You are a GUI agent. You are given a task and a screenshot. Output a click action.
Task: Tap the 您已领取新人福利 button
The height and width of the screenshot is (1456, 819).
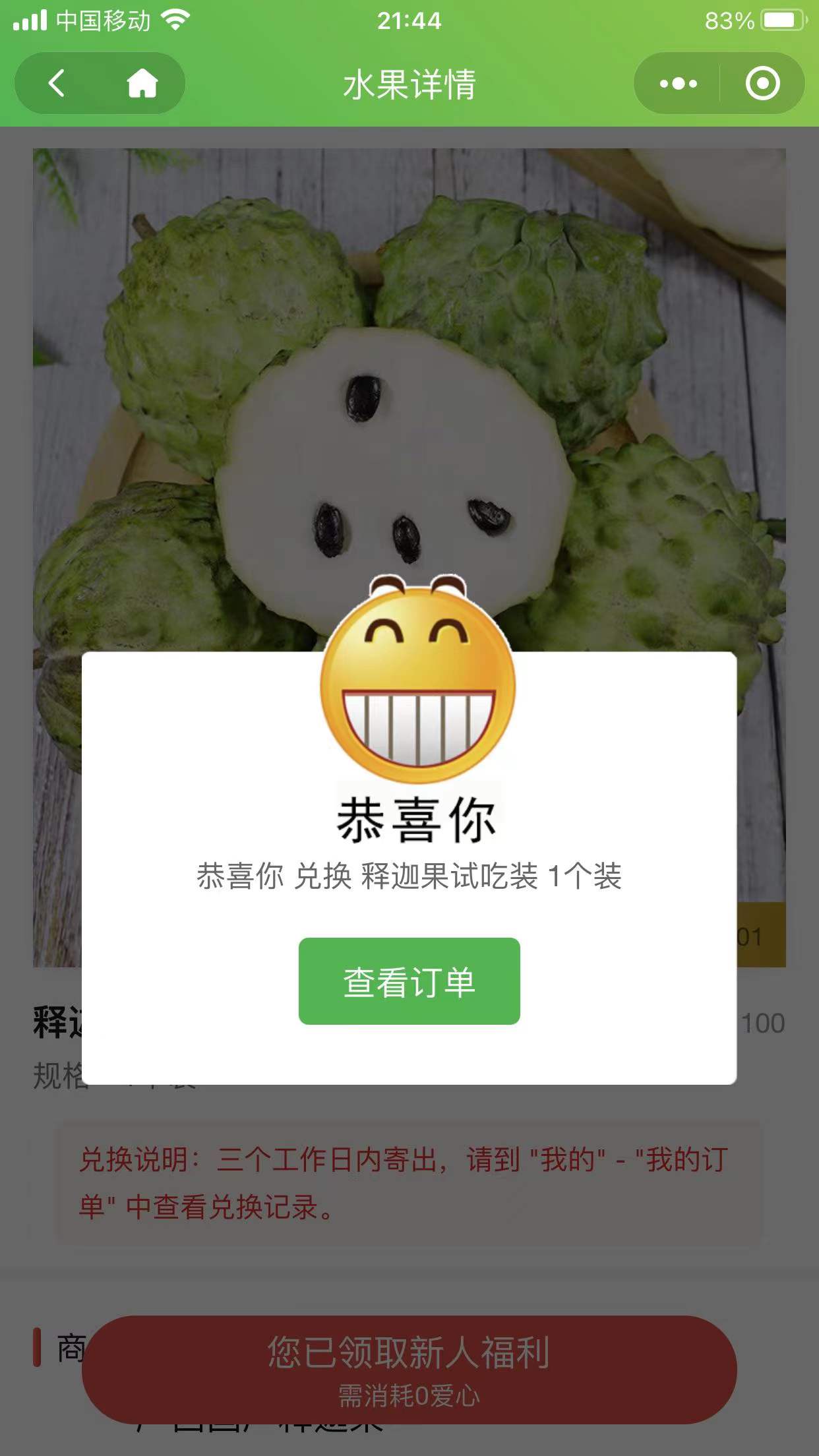click(409, 1369)
